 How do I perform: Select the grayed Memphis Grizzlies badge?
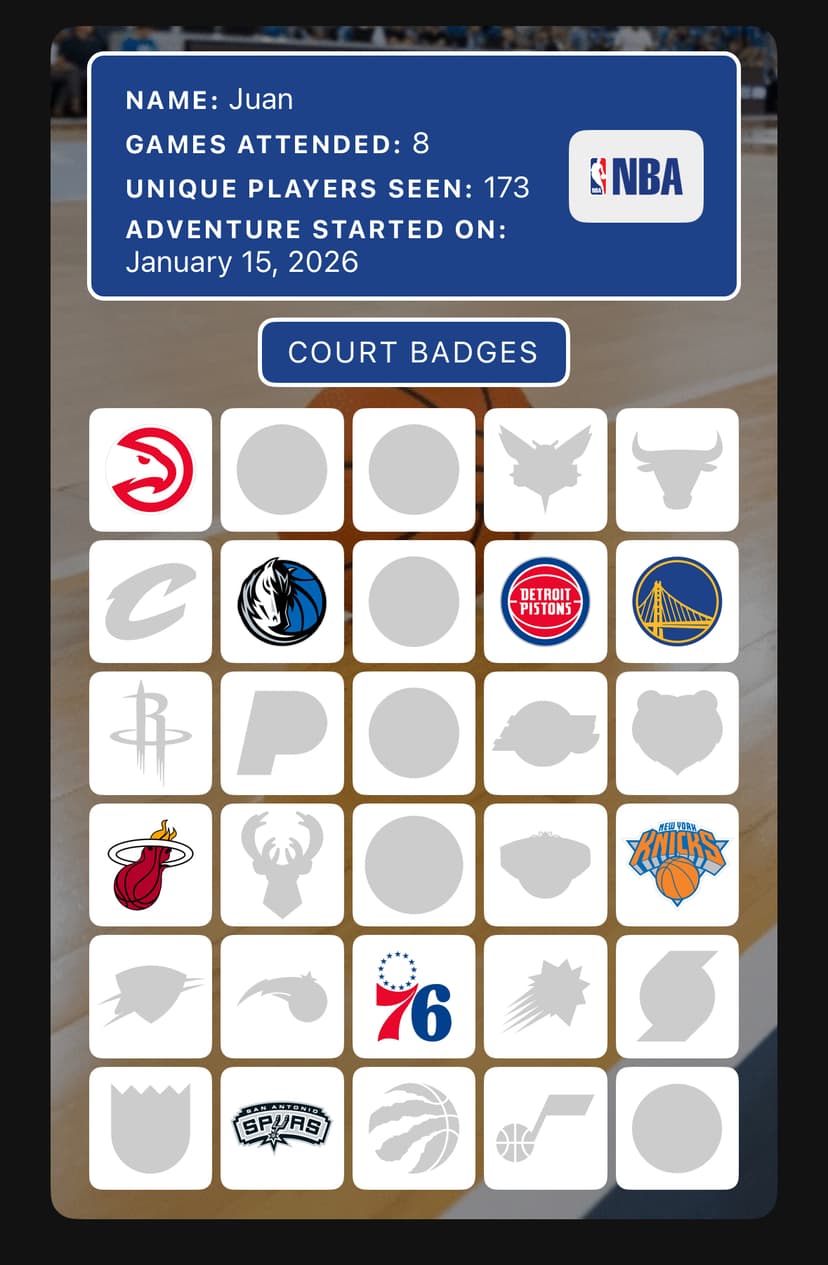click(678, 734)
